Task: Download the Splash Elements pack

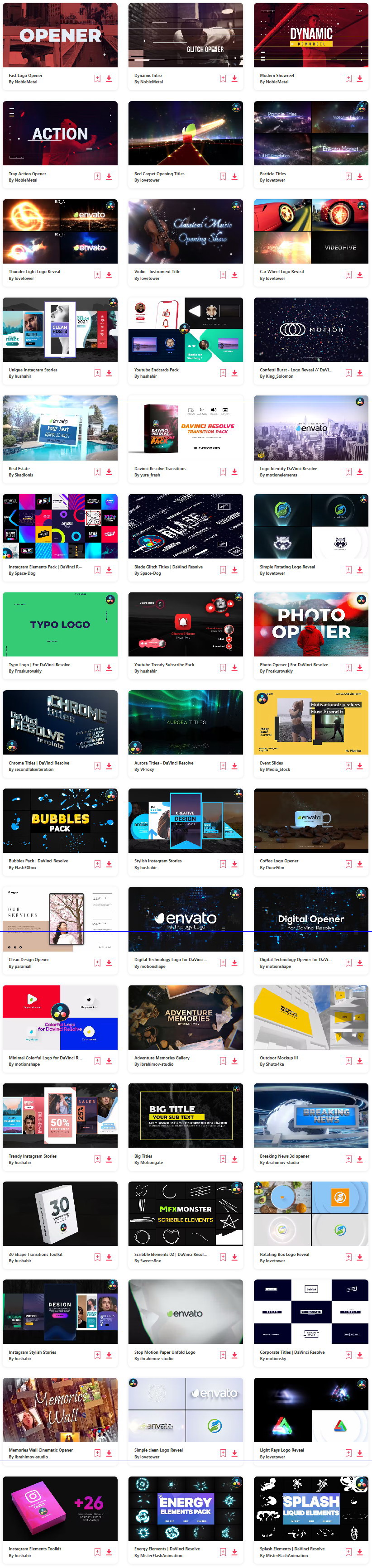Action: click(359, 1552)
